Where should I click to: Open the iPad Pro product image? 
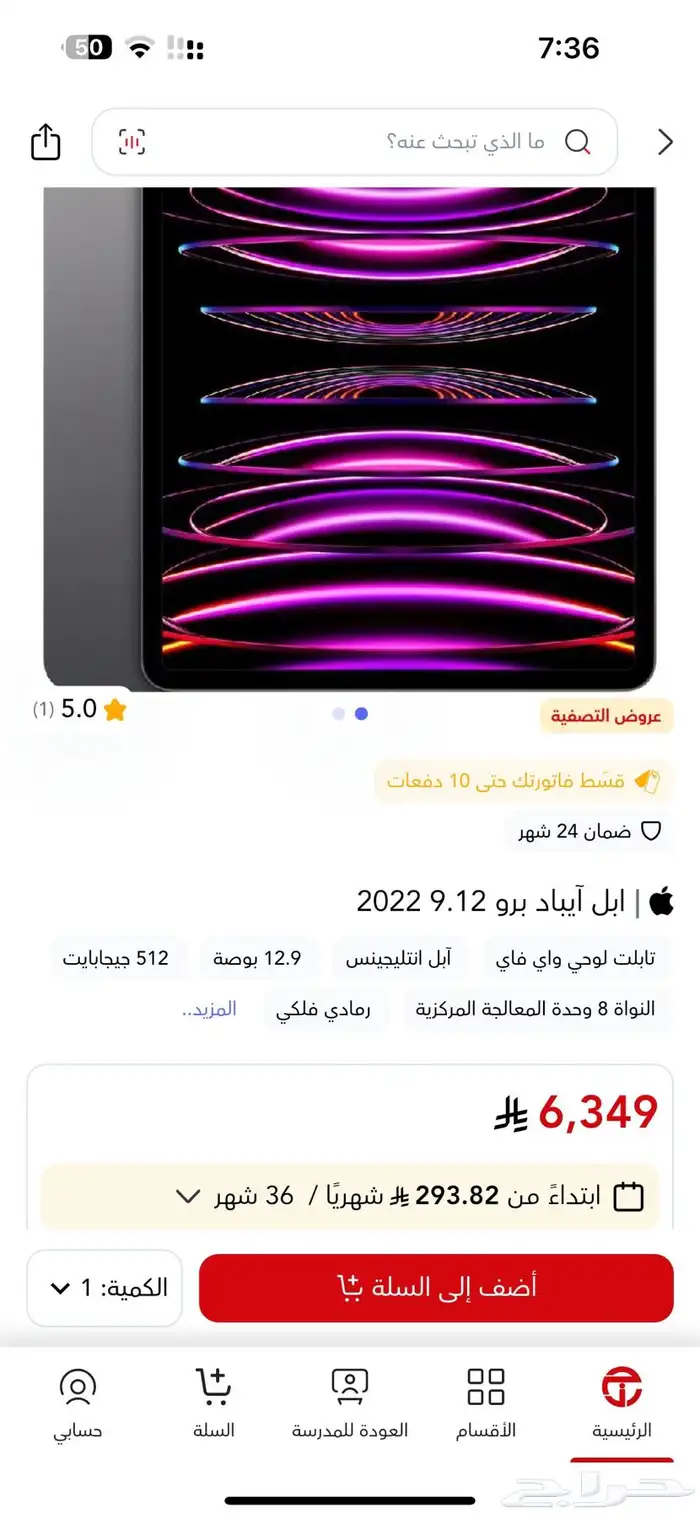point(350,438)
